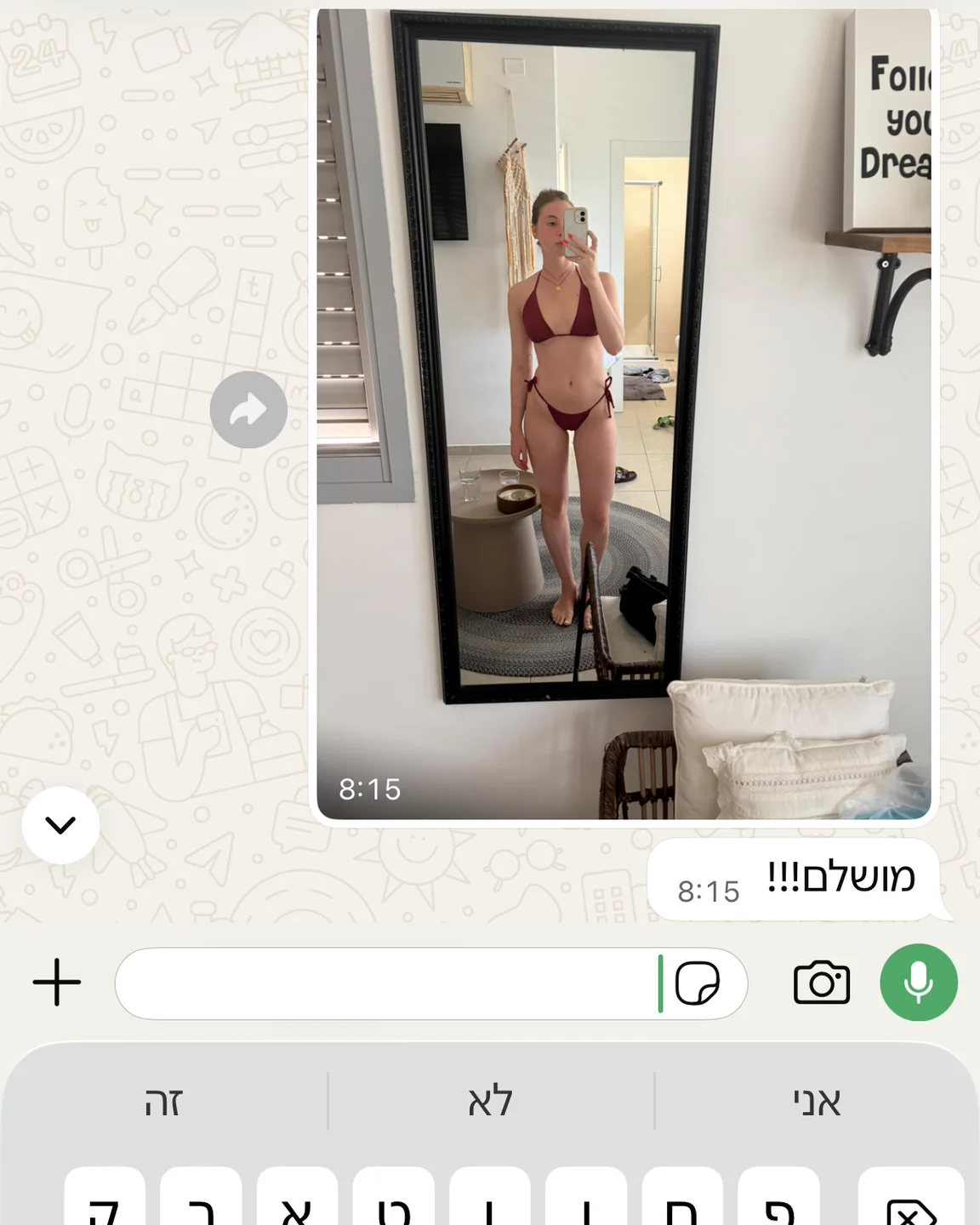Open the attachment plus menu

click(x=57, y=983)
